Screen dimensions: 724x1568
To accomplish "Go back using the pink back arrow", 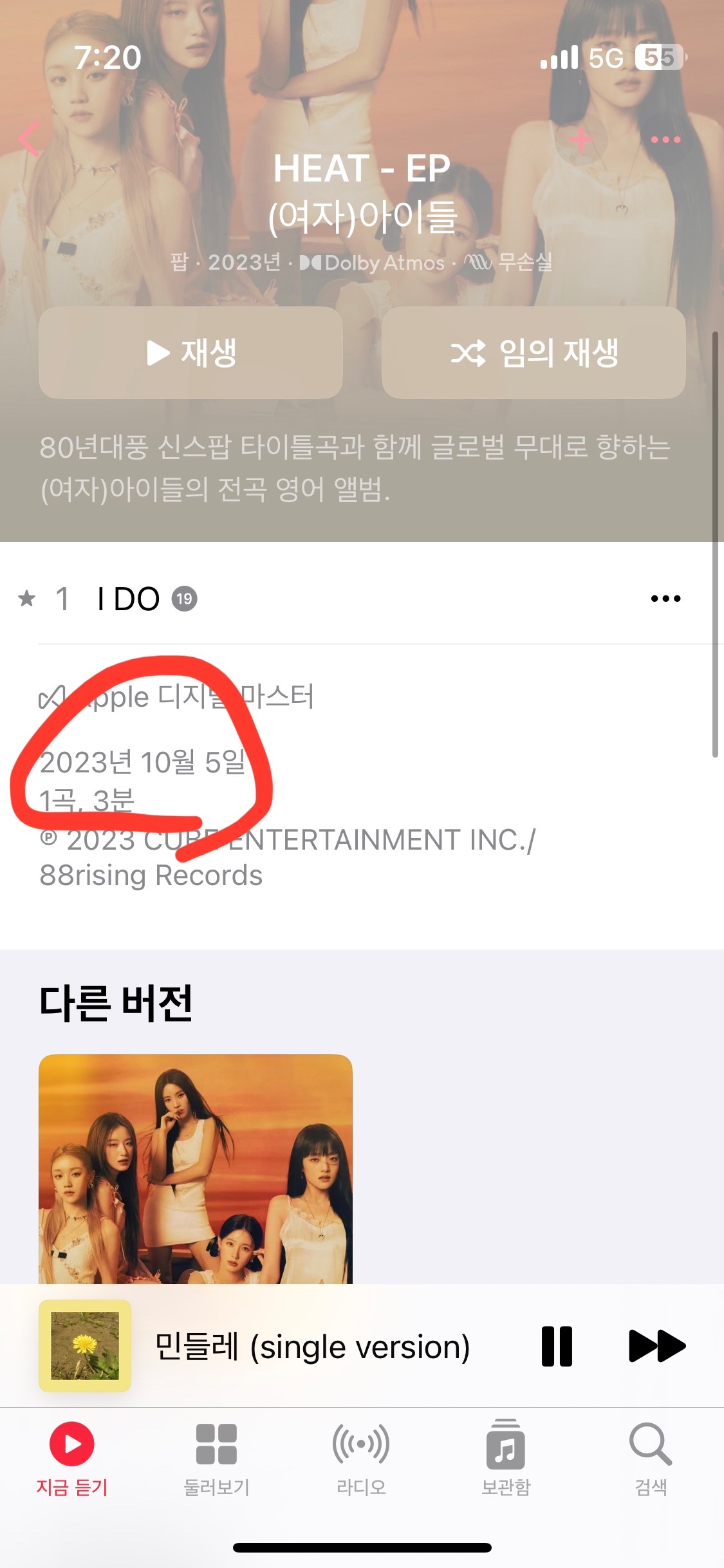I will pyautogui.click(x=30, y=139).
